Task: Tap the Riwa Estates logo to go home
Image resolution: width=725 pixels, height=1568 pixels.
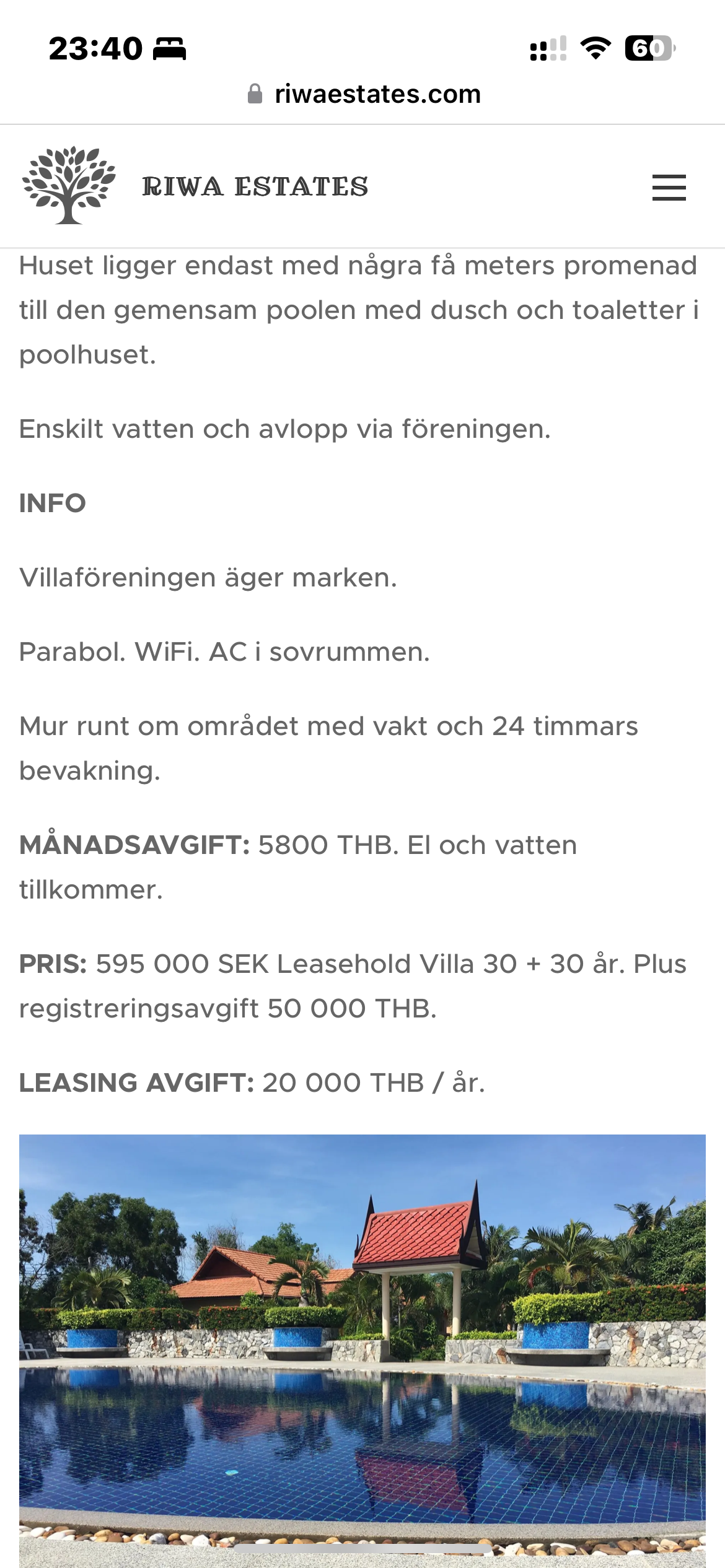Action: (x=195, y=186)
